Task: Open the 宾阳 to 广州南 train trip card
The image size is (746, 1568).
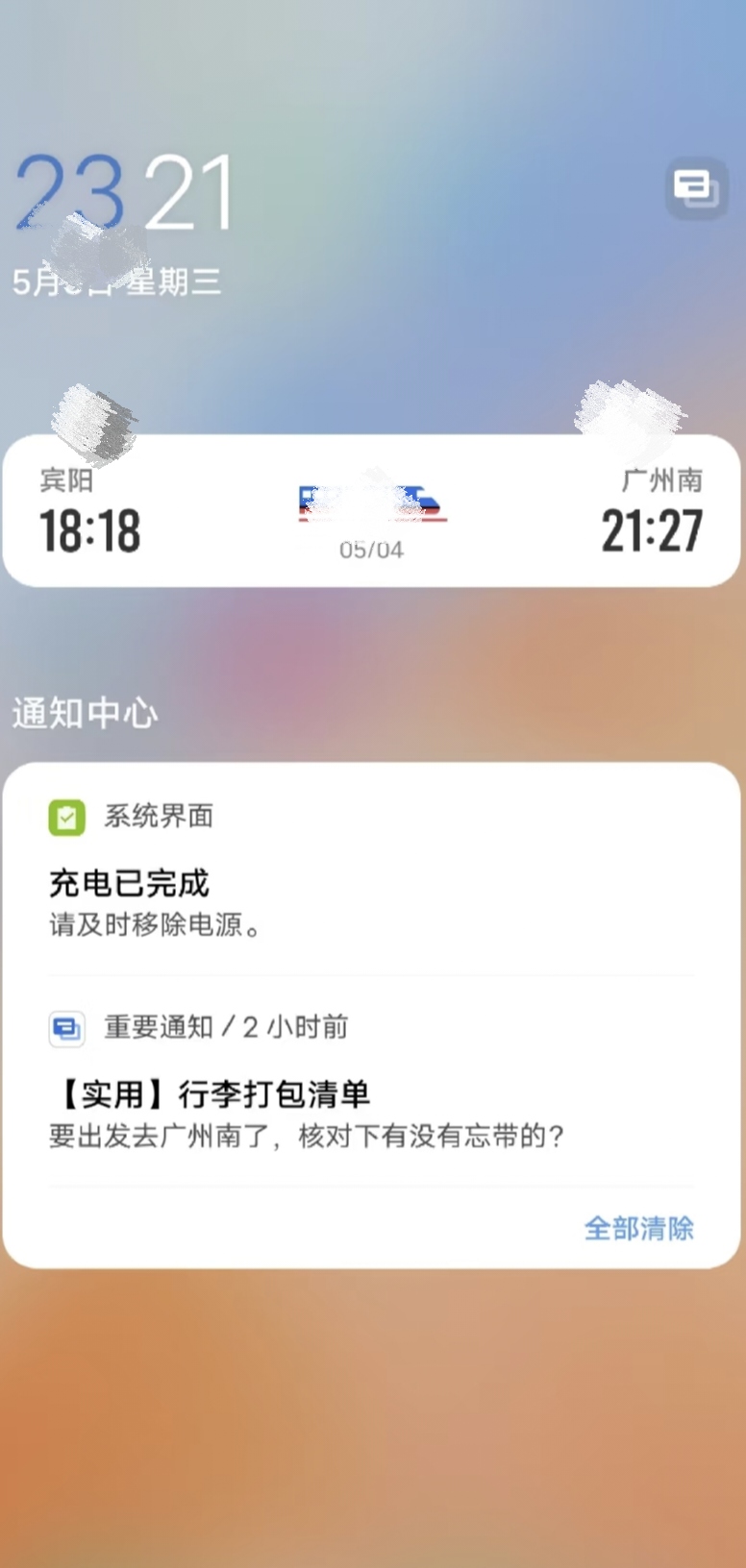Action: click(371, 511)
